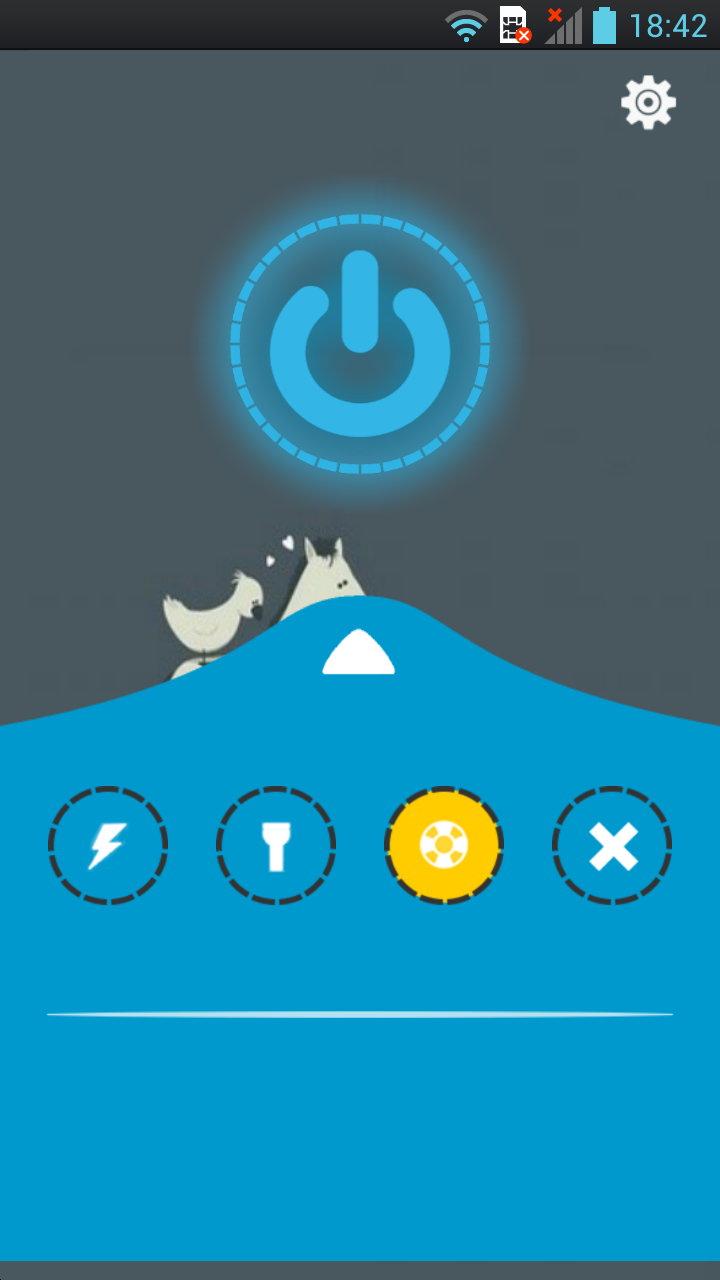This screenshot has width=720, height=1280.
Task: Open the settings gear
Action: 648,102
